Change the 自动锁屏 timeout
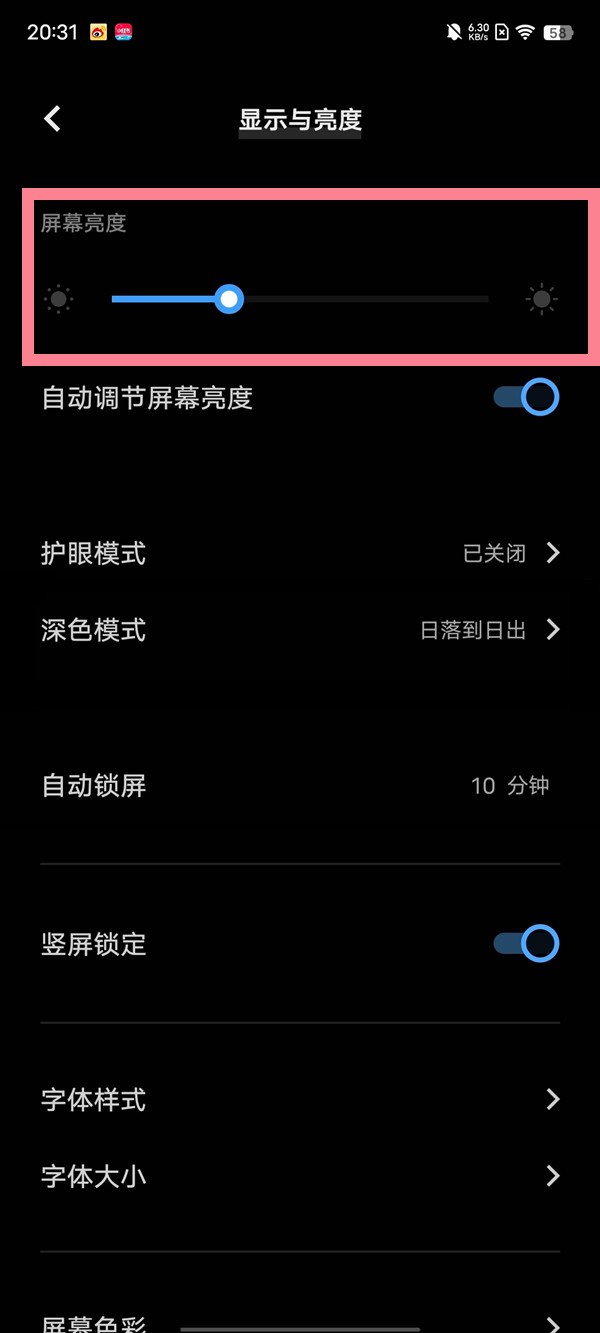 [x=300, y=786]
